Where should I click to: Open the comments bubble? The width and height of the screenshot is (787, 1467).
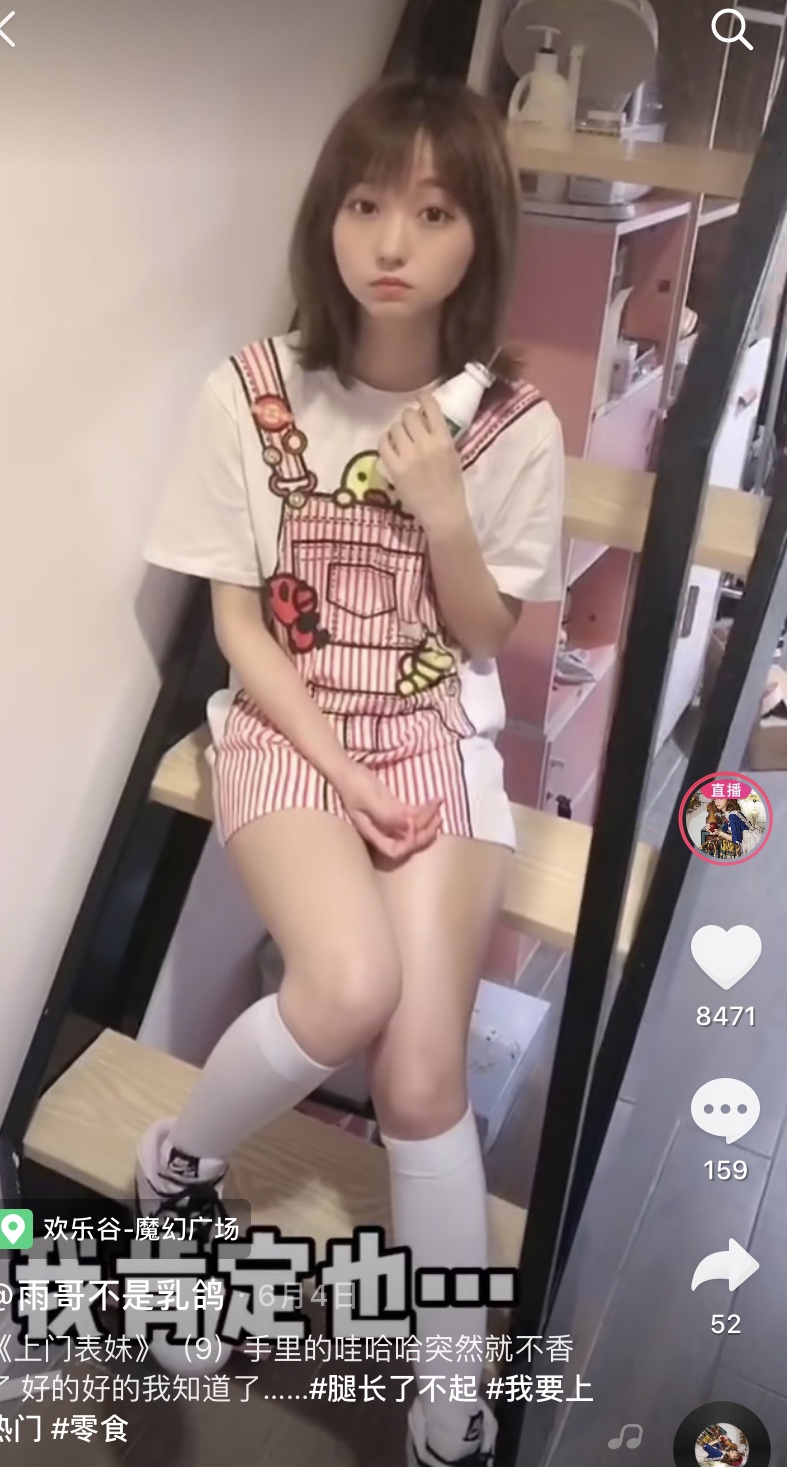726,1112
